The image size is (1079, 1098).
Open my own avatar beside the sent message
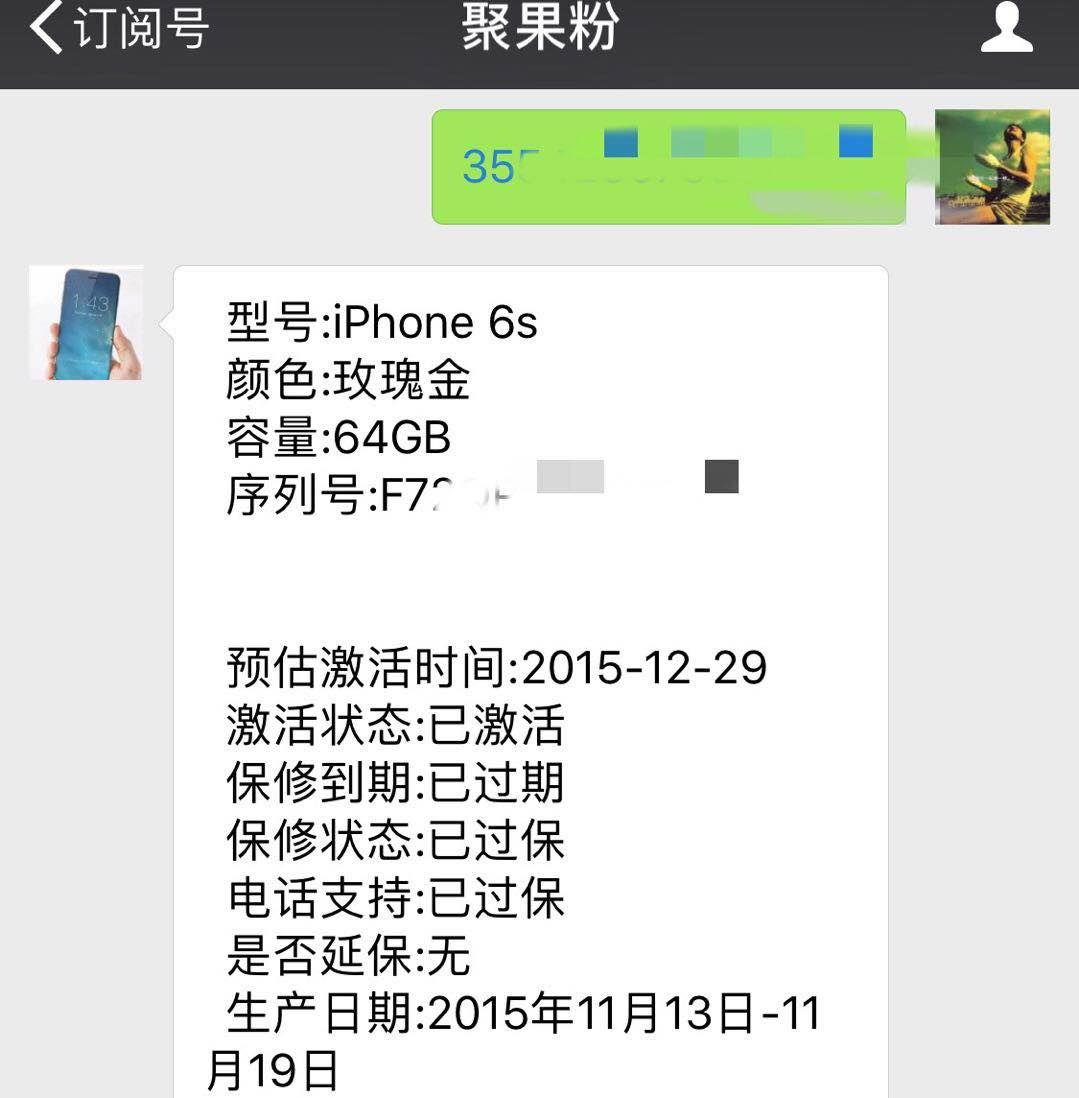992,167
